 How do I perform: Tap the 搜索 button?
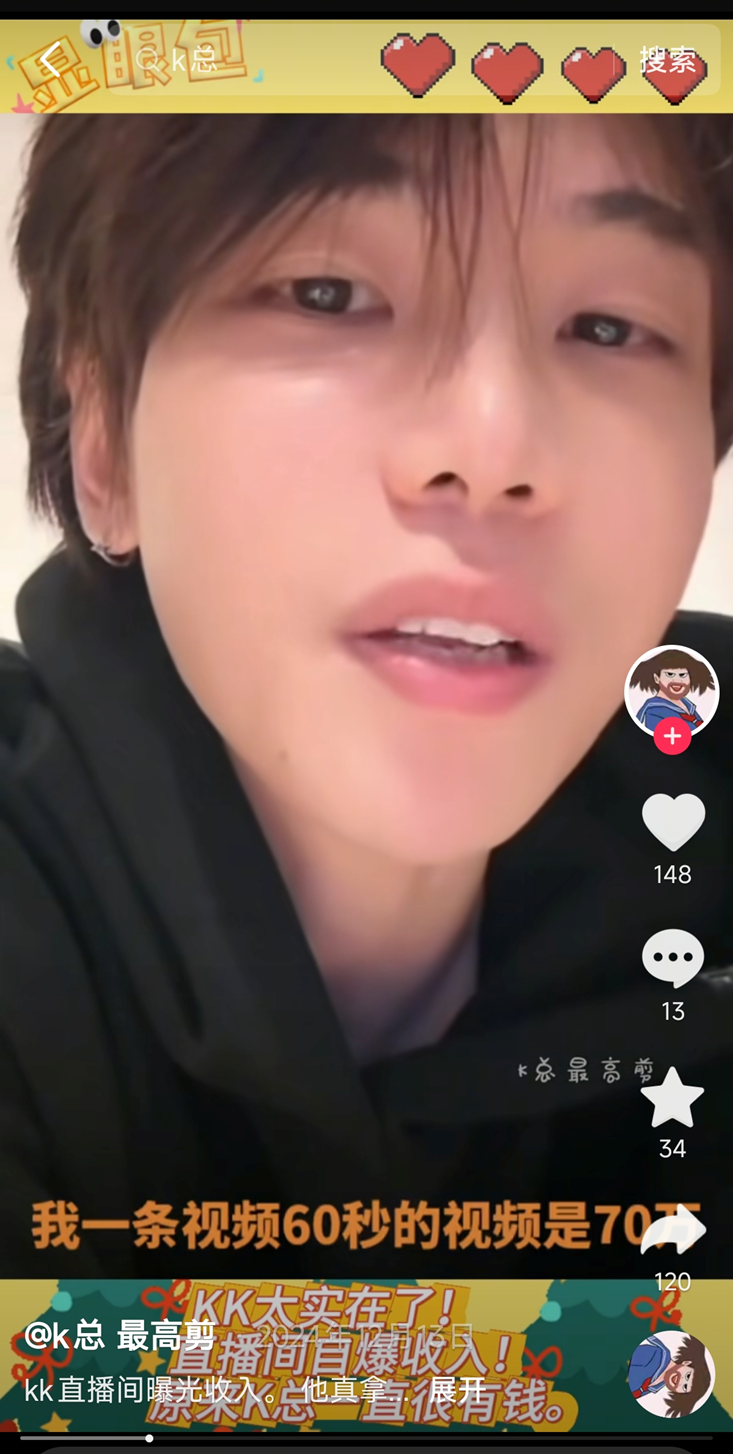[667, 61]
